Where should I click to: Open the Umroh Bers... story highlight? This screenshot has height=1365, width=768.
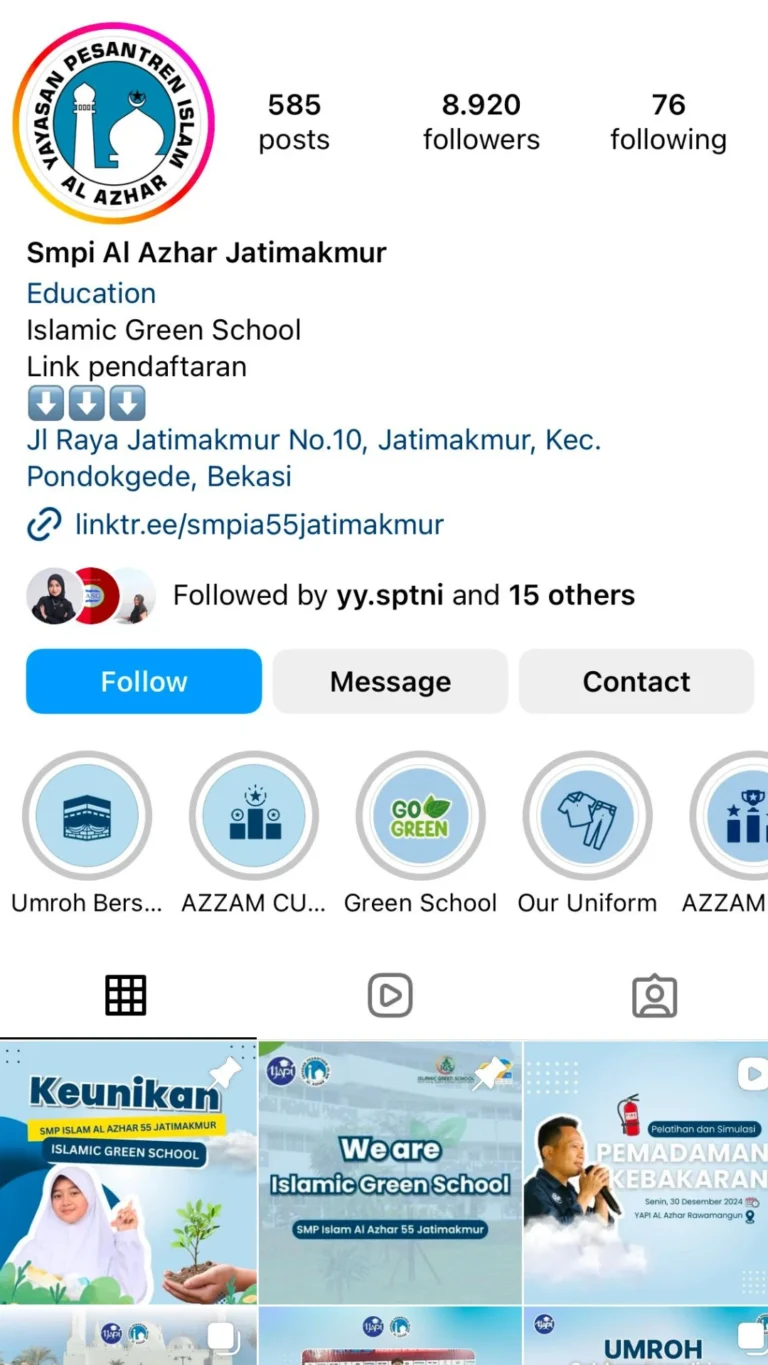pyautogui.click(x=87, y=816)
